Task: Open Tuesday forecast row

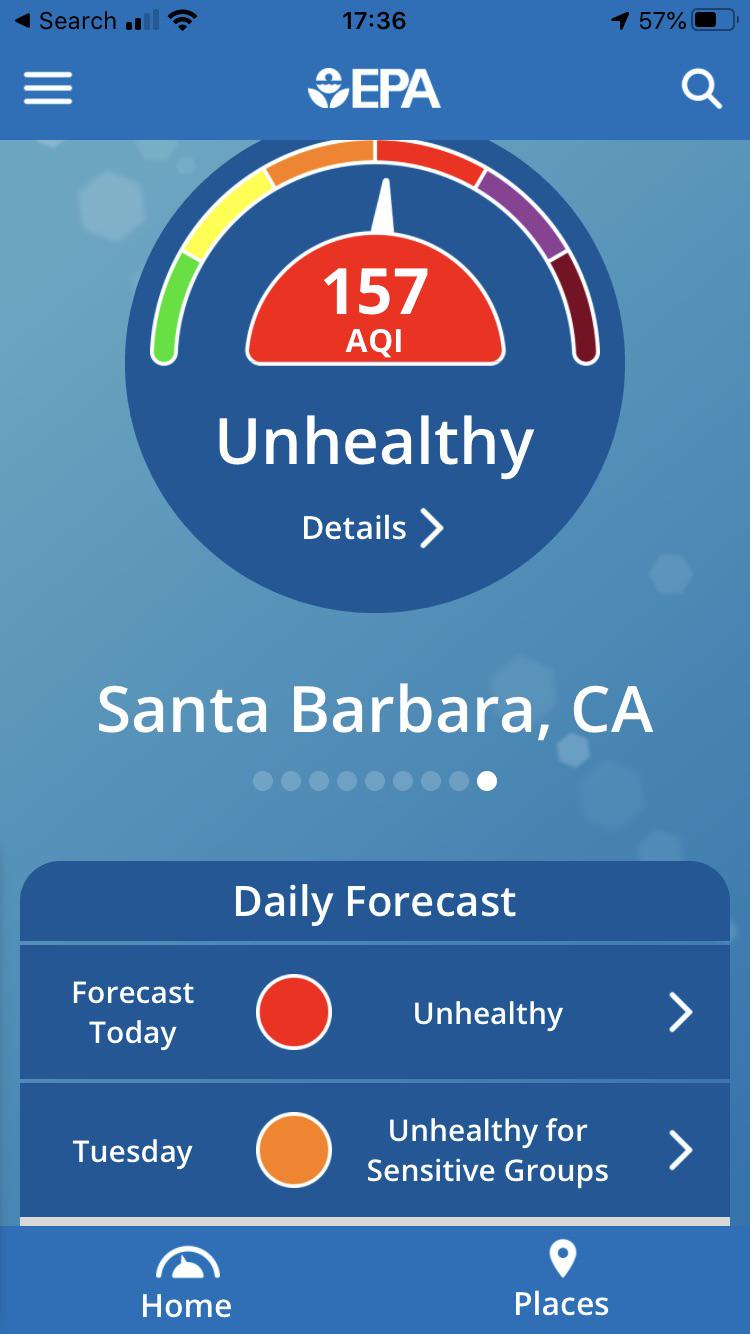Action: (375, 1150)
